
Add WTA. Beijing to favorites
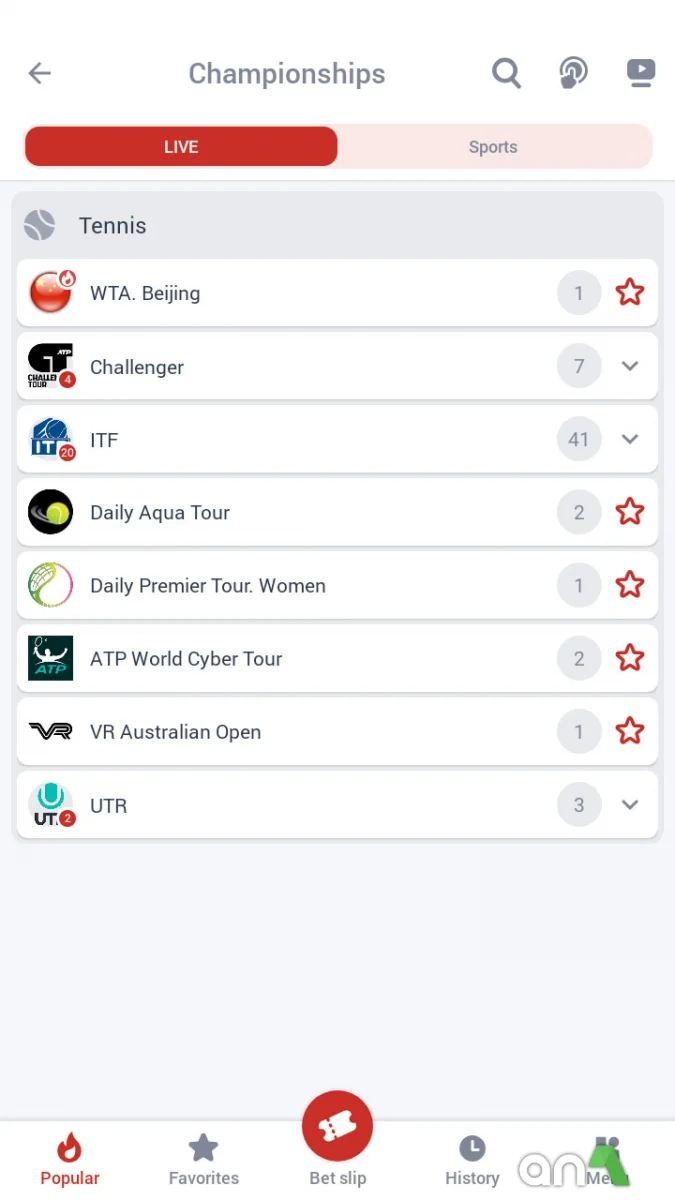(629, 293)
